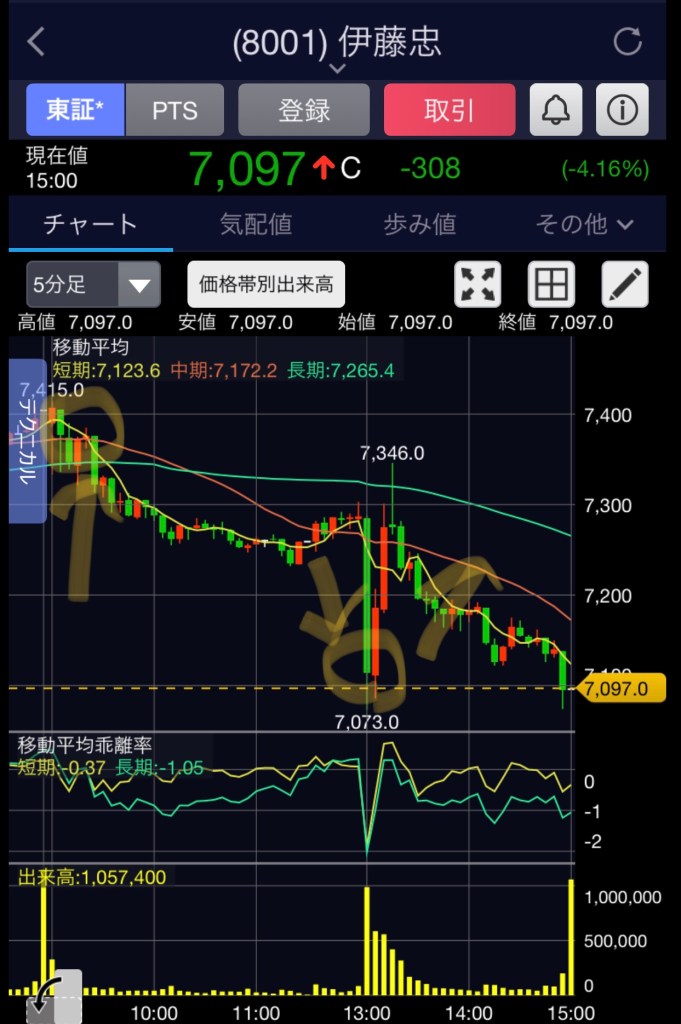Open the 気配値 tab
This screenshot has width=681, height=1024.
pyautogui.click(x=256, y=224)
